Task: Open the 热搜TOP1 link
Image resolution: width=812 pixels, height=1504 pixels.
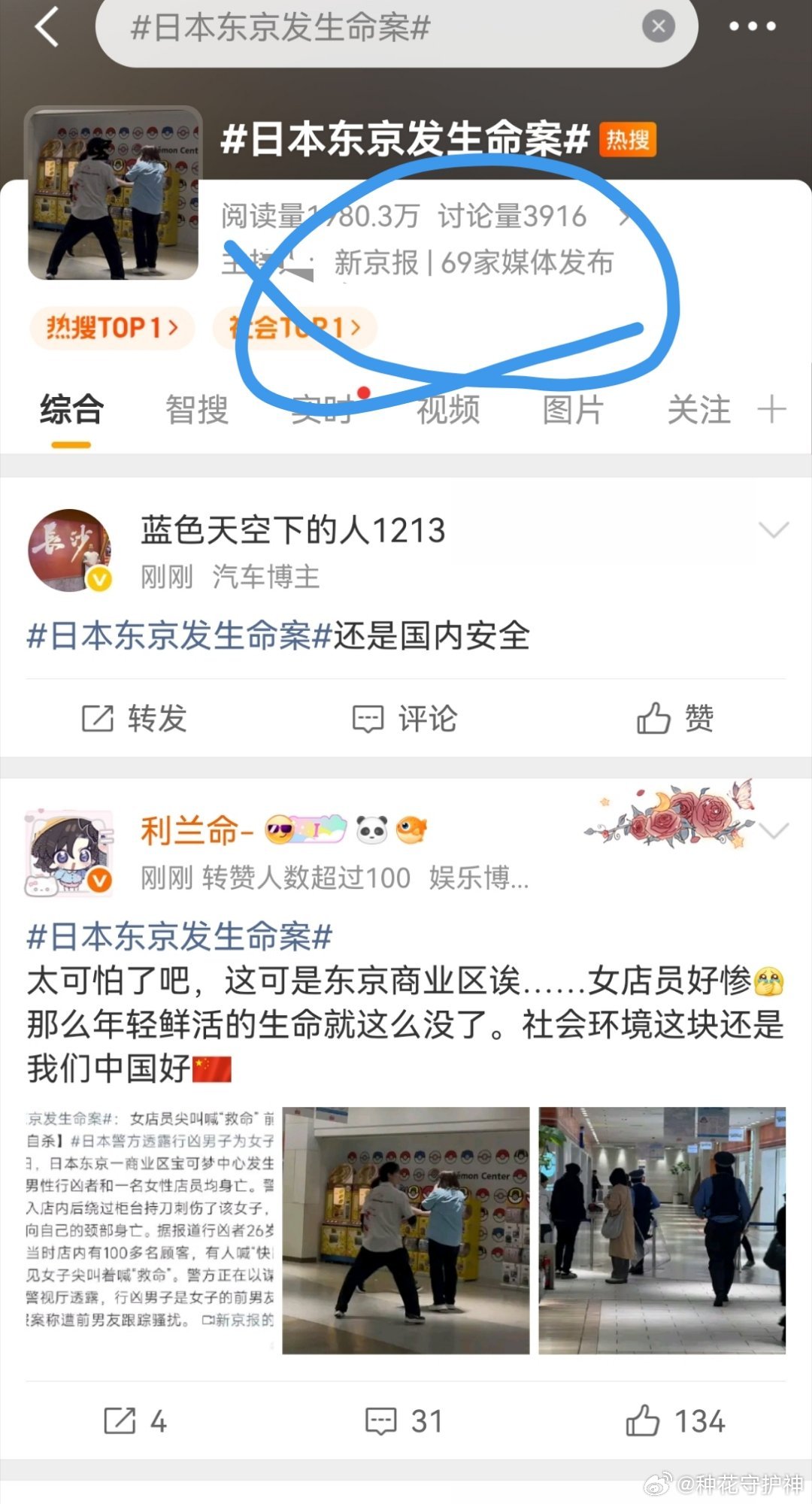Action: [x=111, y=328]
